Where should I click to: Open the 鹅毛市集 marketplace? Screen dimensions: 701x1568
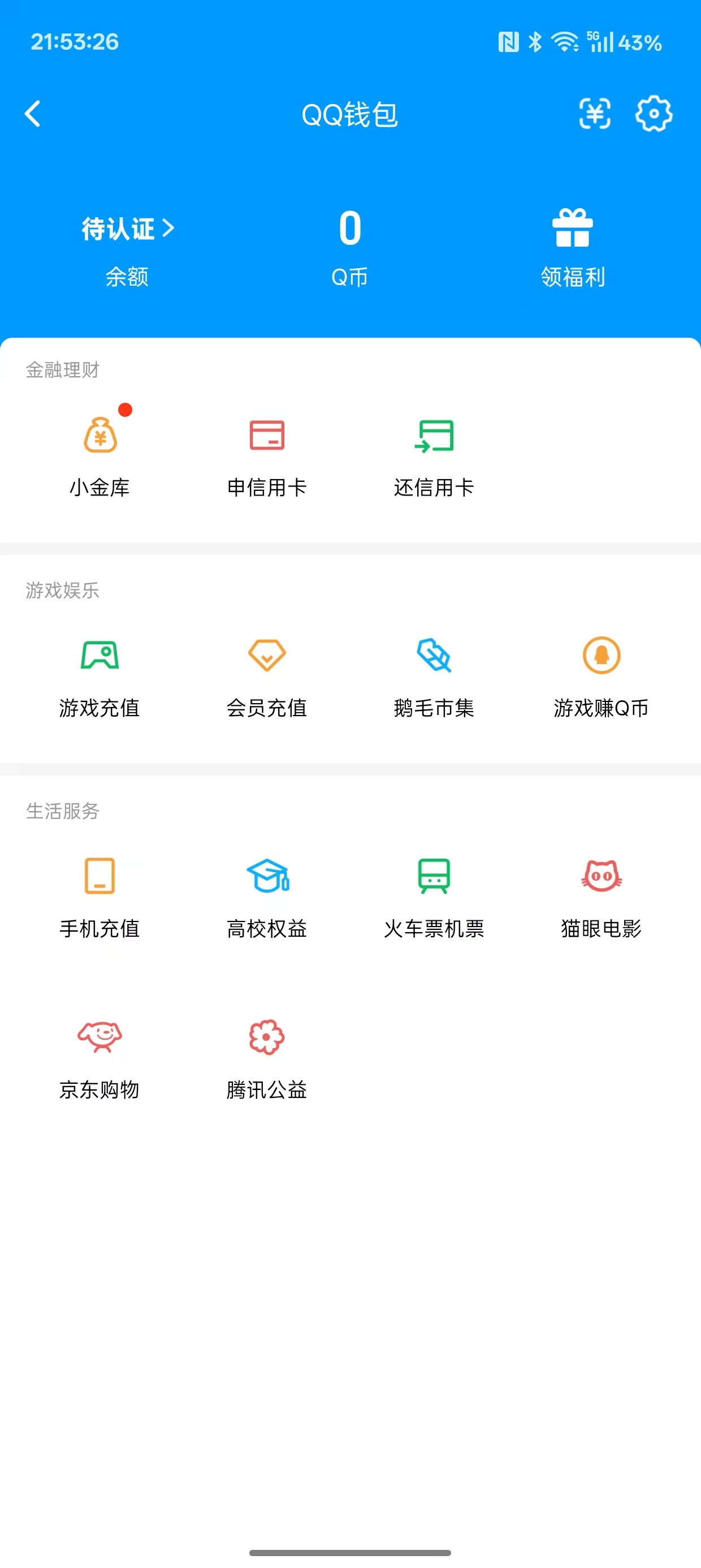433,674
